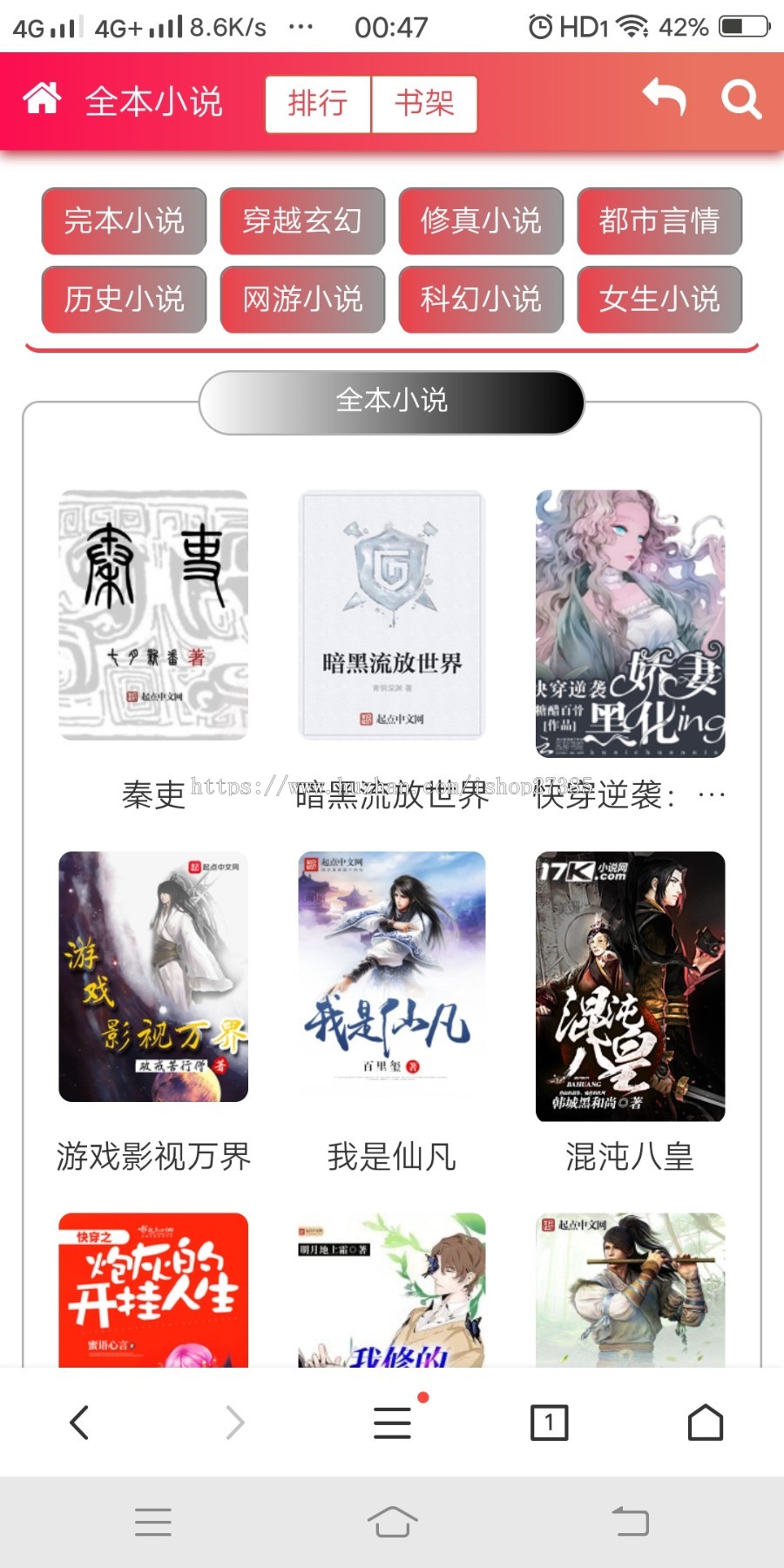
Task: Select the 历史小说 category
Action: click(x=123, y=300)
